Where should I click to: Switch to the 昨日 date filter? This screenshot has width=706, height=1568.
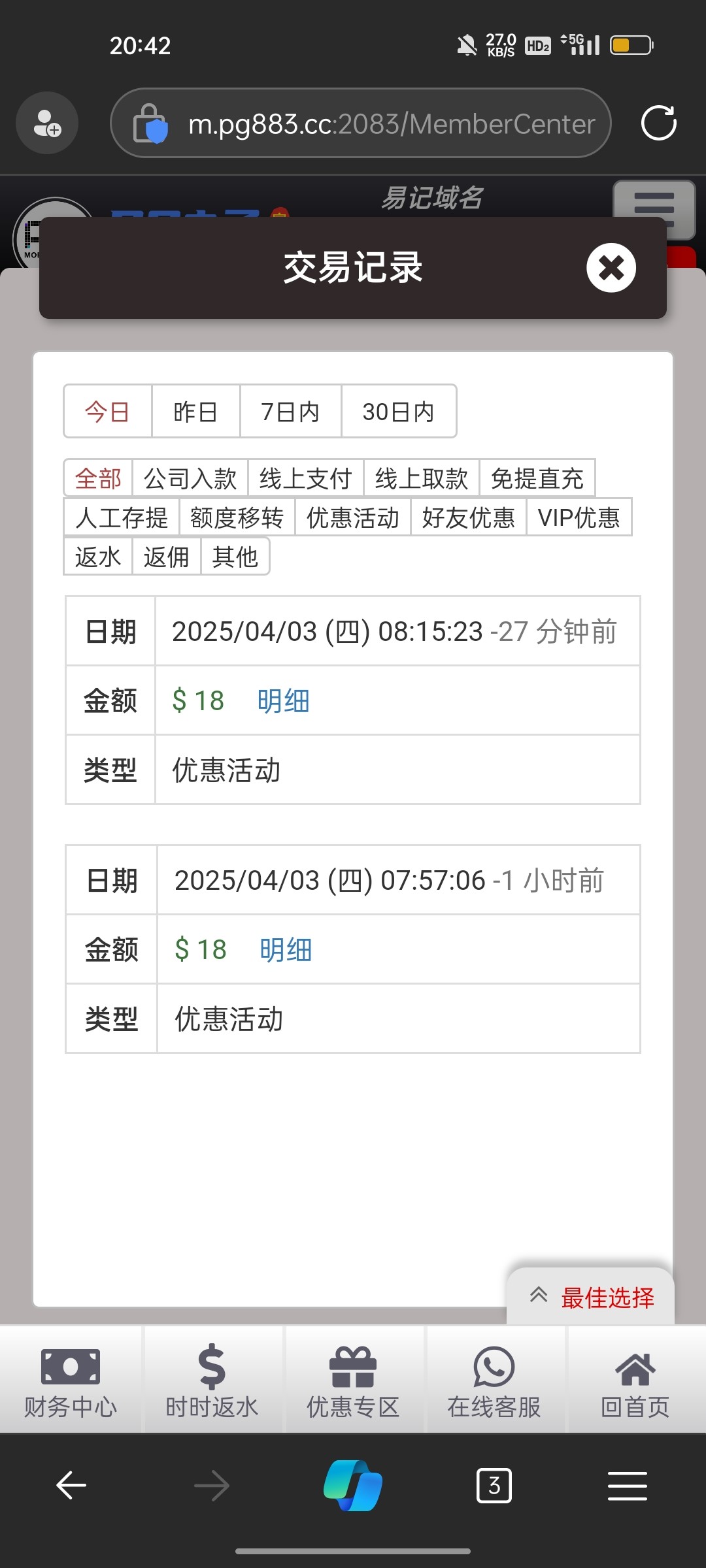click(x=195, y=412)
